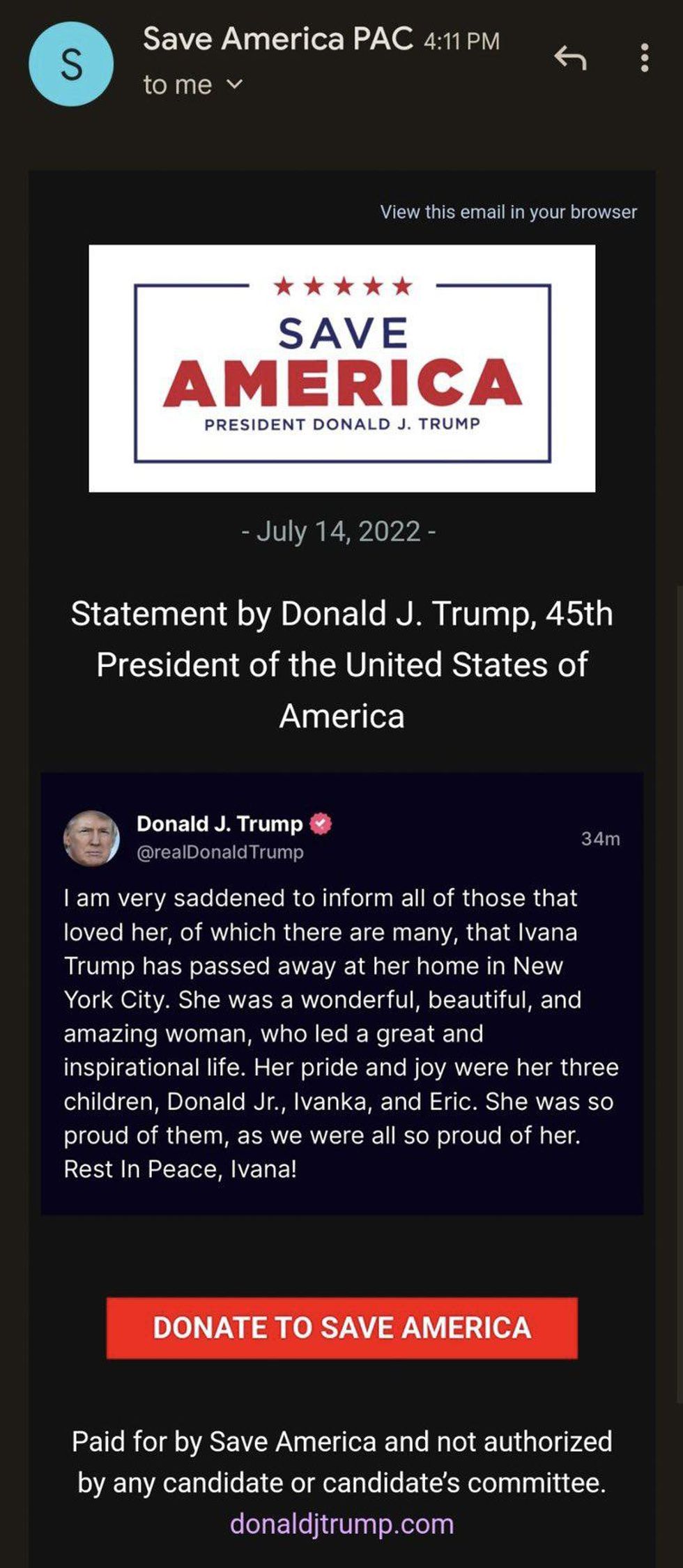Viewport: 683px width, 1568px height.
Task: Reply to the Save America PAC email
Action: (x=570, y=59)
